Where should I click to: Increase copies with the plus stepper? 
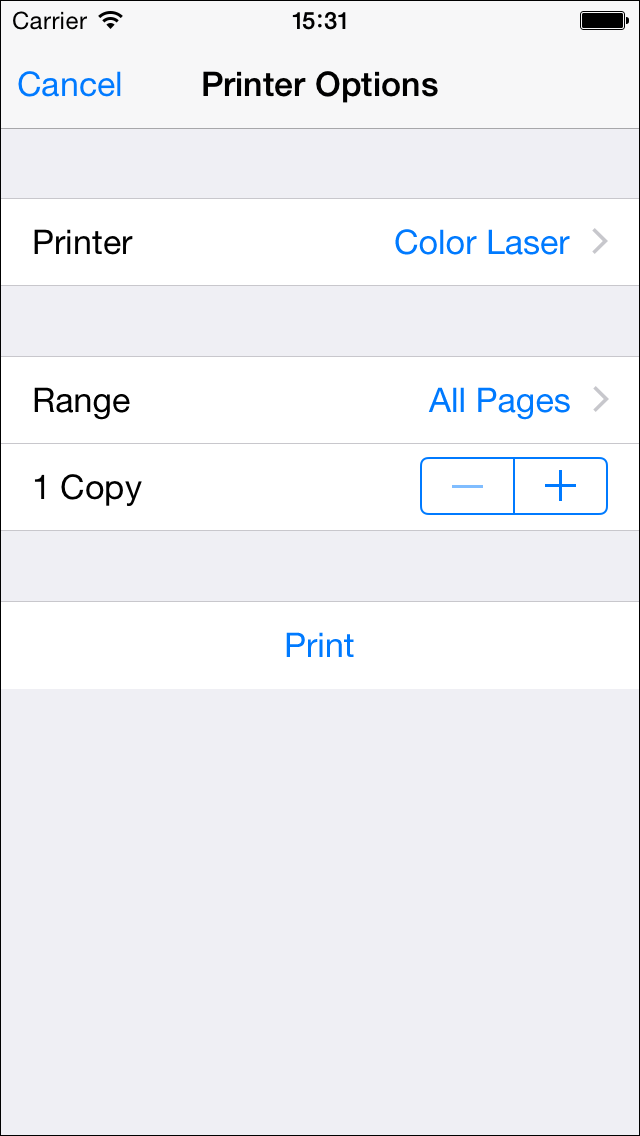pos(561,486)
